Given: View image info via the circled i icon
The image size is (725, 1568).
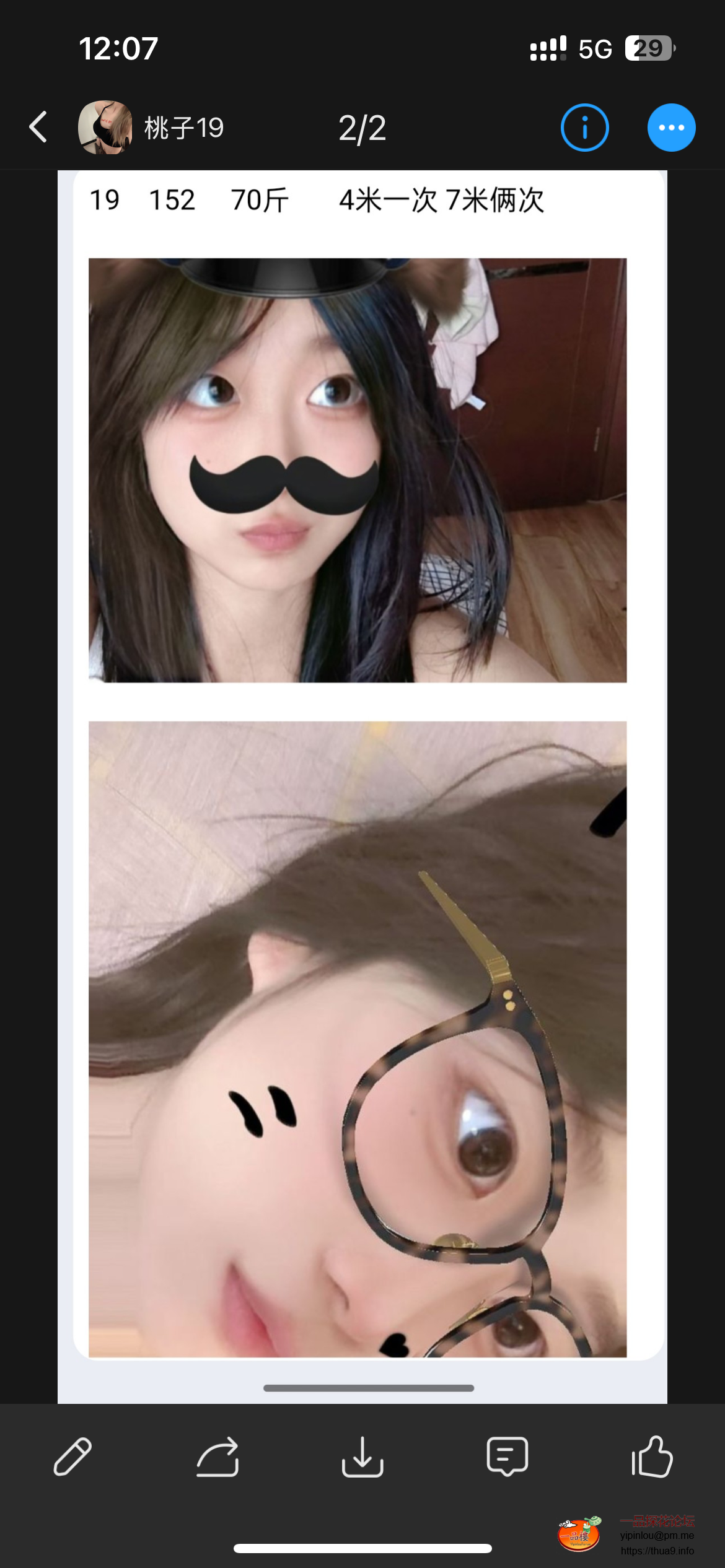Looking at the screenshot, I should 584,128.
